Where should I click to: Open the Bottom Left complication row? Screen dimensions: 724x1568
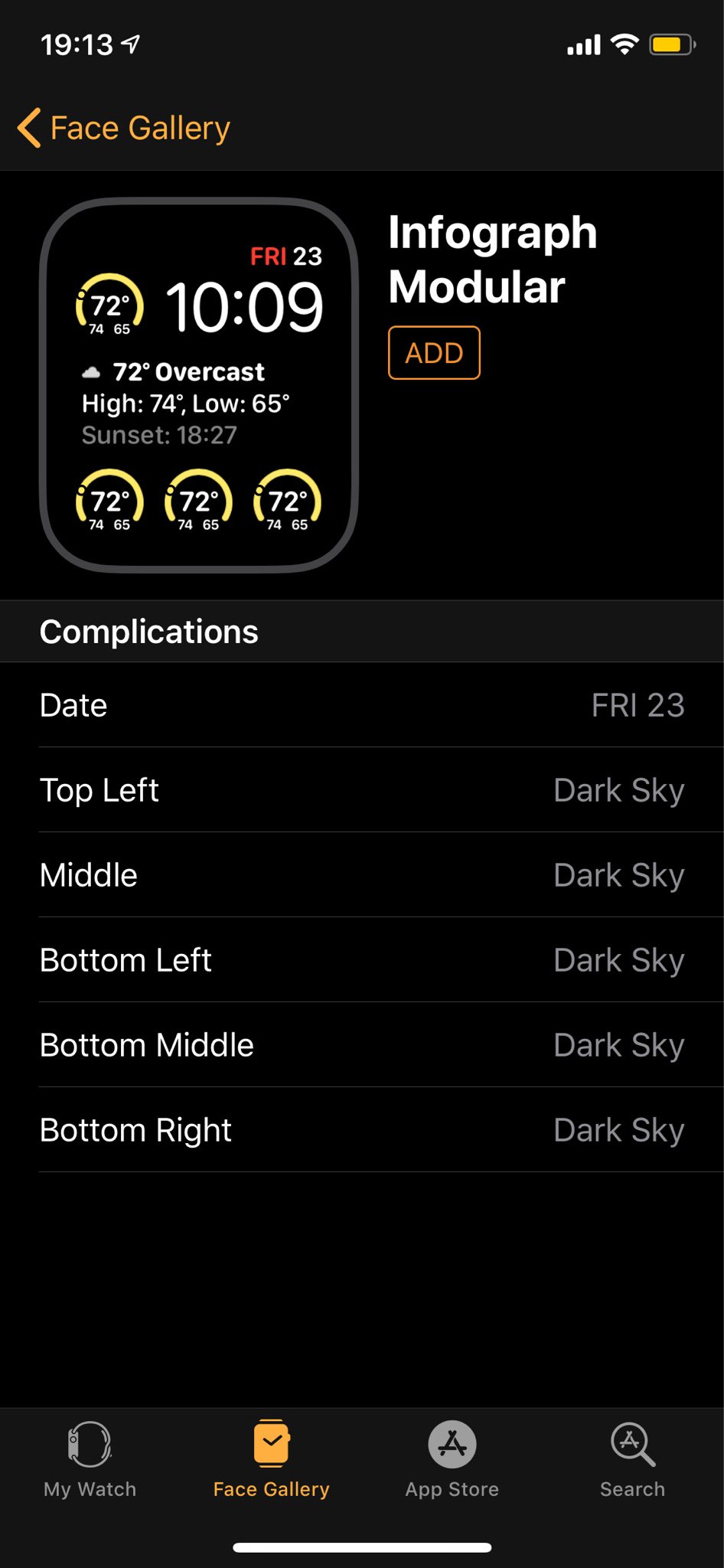[362, 960]
